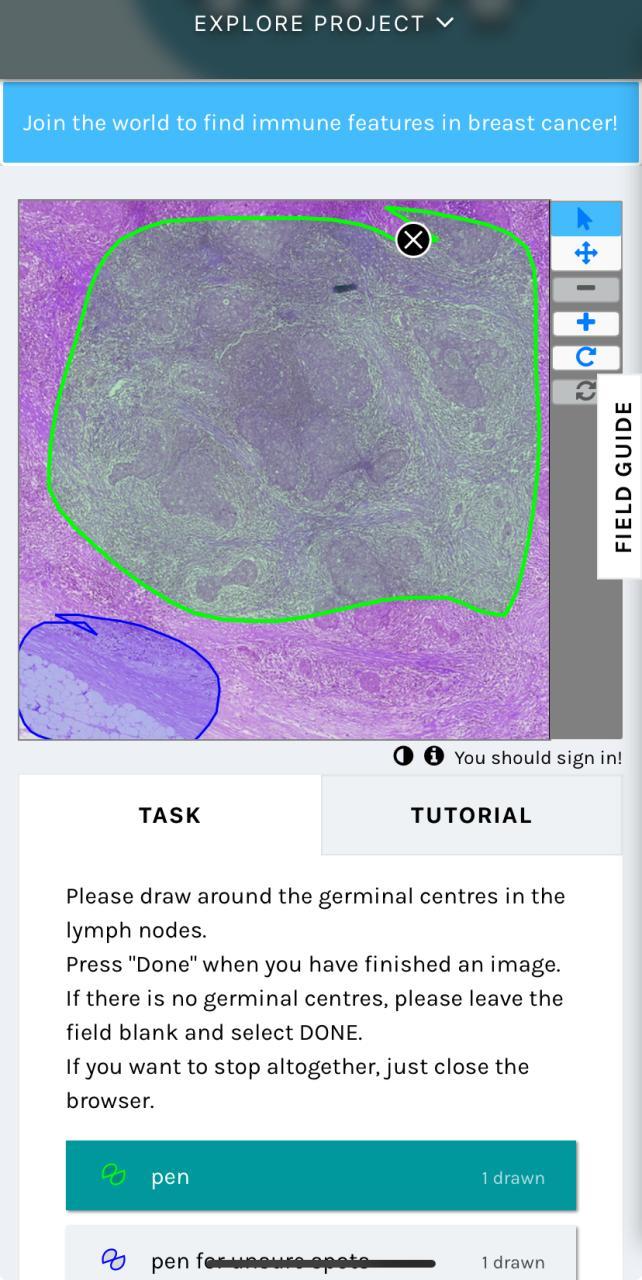Switch to the pan move tool
Screen dimensions: 642x1280
pos(586,253)
